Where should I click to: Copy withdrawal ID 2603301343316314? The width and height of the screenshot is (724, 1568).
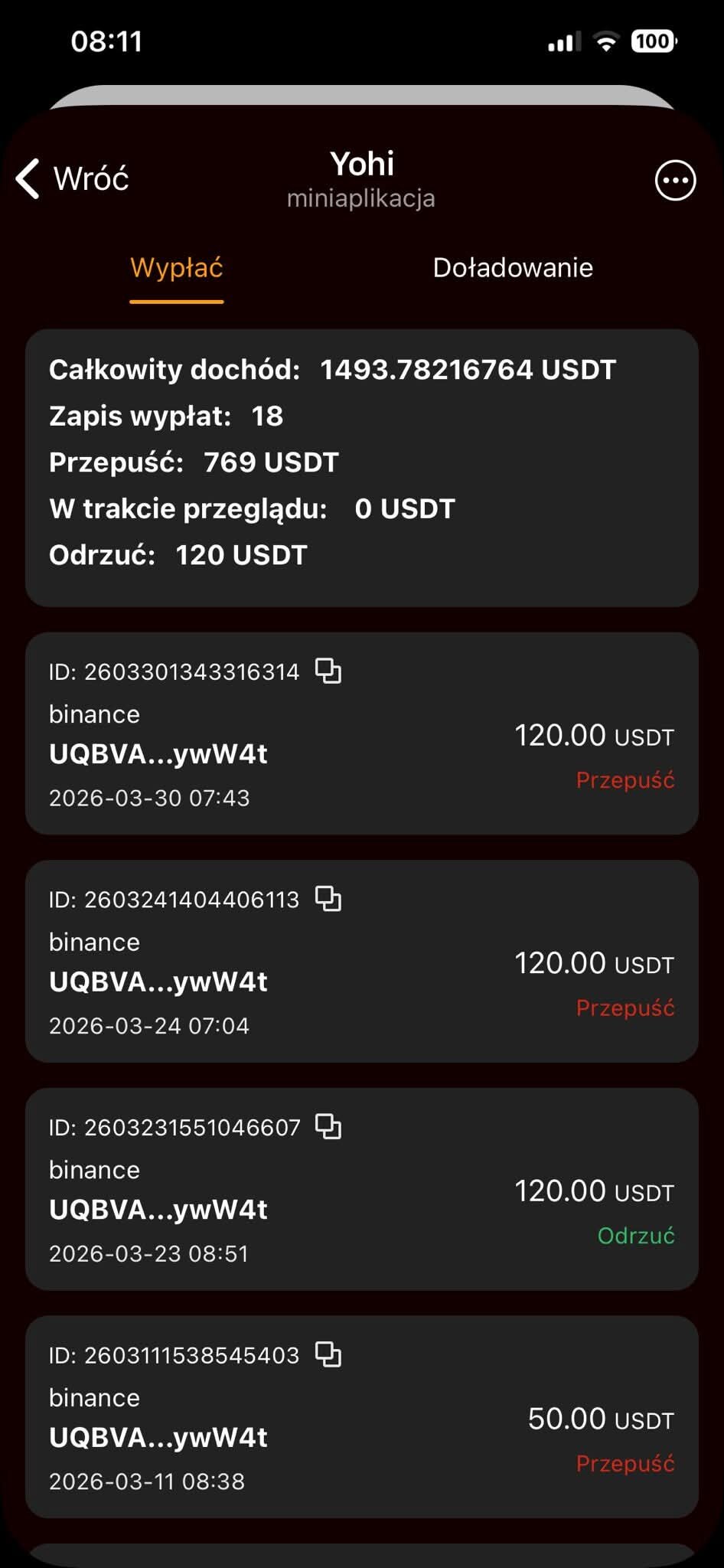pyautogui.click(x=328, y=671)
